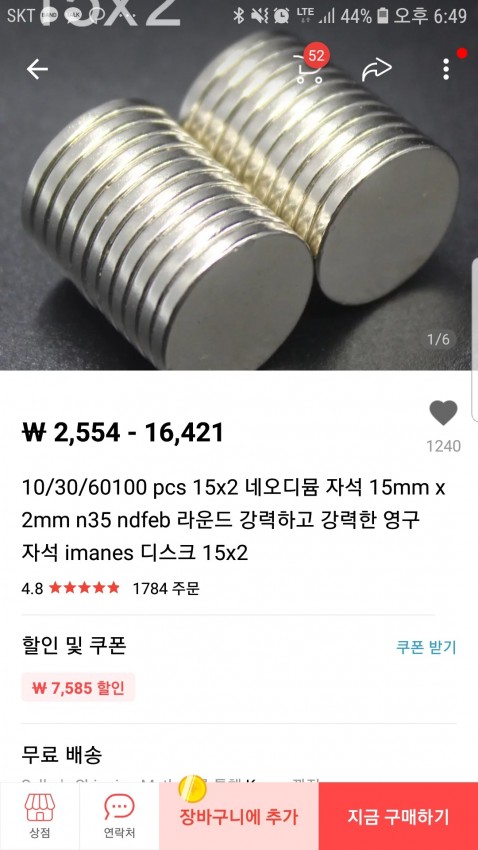Tap 쿠폰 받기 to get coupons

coord(426,647)
